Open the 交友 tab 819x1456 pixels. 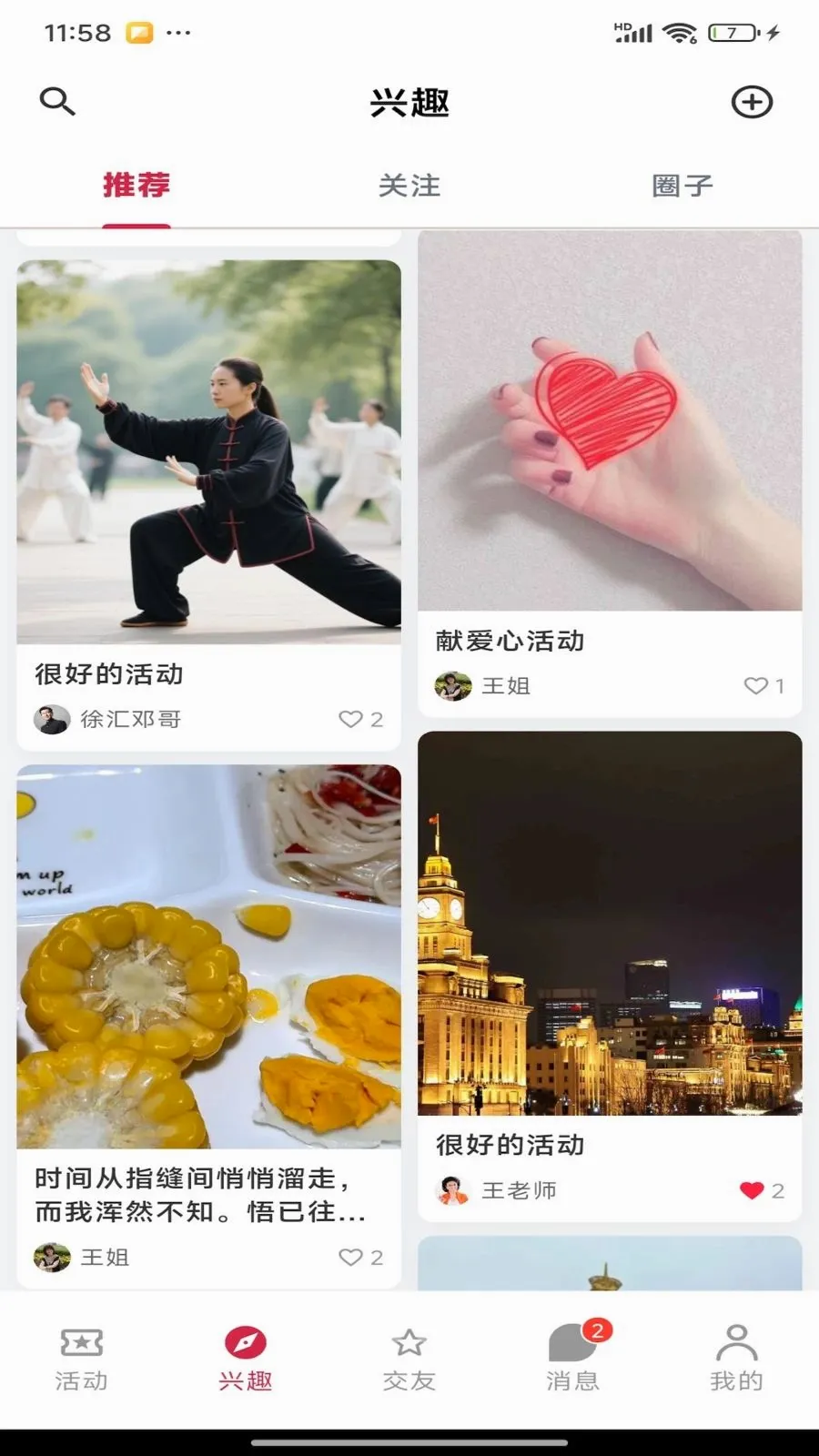409,1359
